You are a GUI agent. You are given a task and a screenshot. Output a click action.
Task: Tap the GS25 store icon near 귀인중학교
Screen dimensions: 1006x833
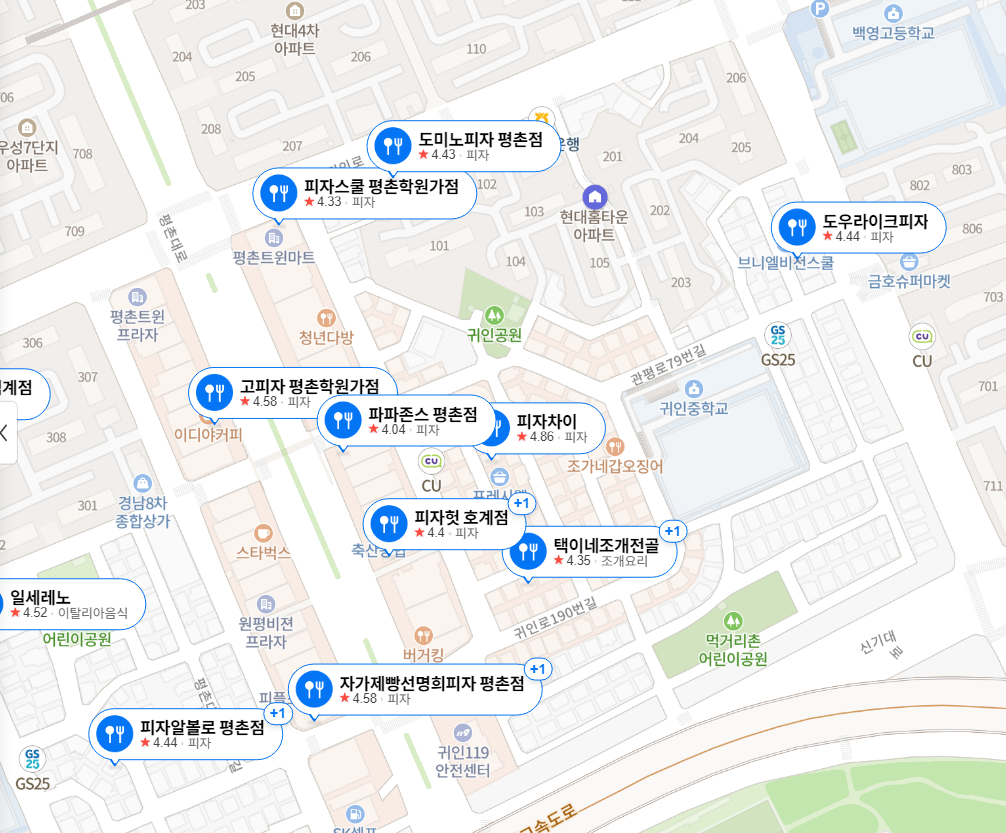(778, 336)
